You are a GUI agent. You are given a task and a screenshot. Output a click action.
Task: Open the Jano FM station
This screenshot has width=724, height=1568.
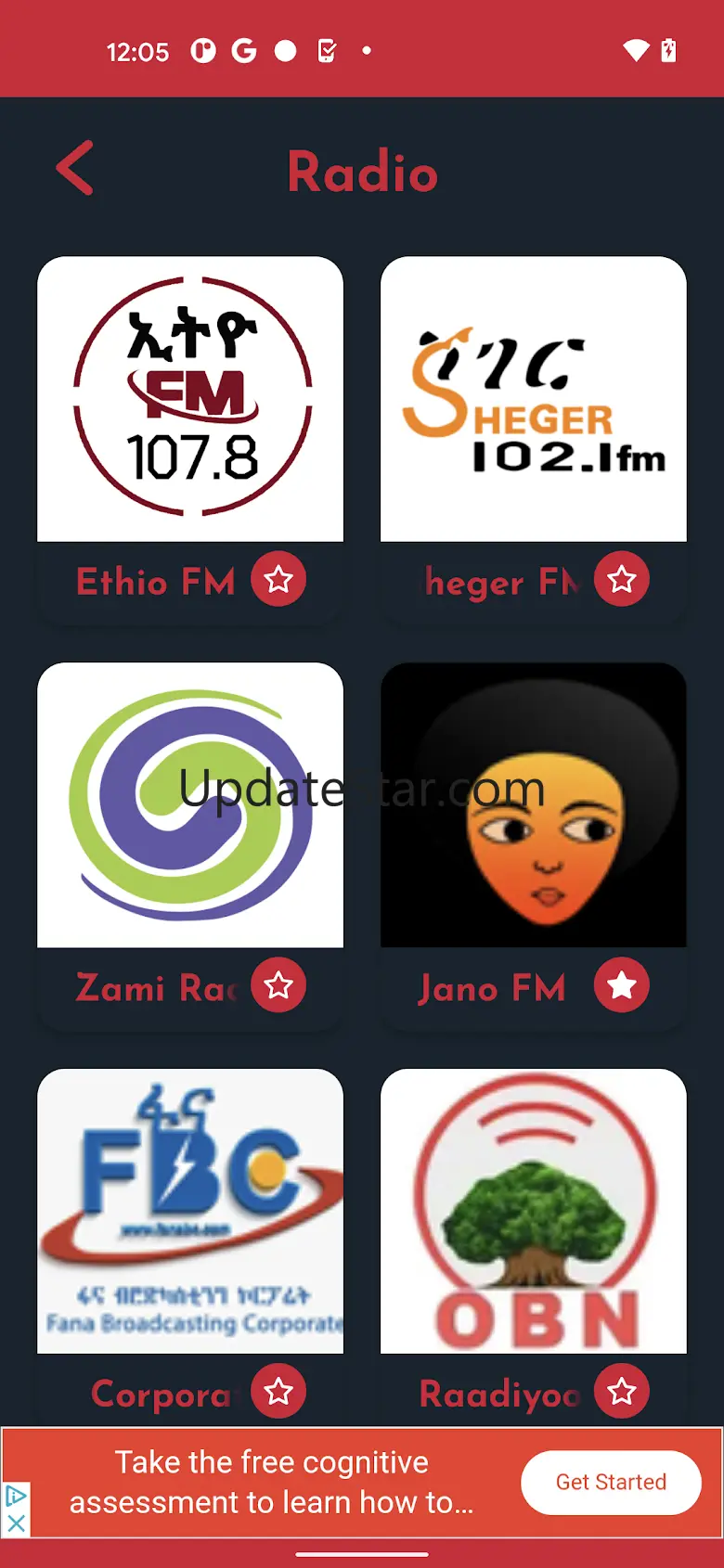coord(533,804)
